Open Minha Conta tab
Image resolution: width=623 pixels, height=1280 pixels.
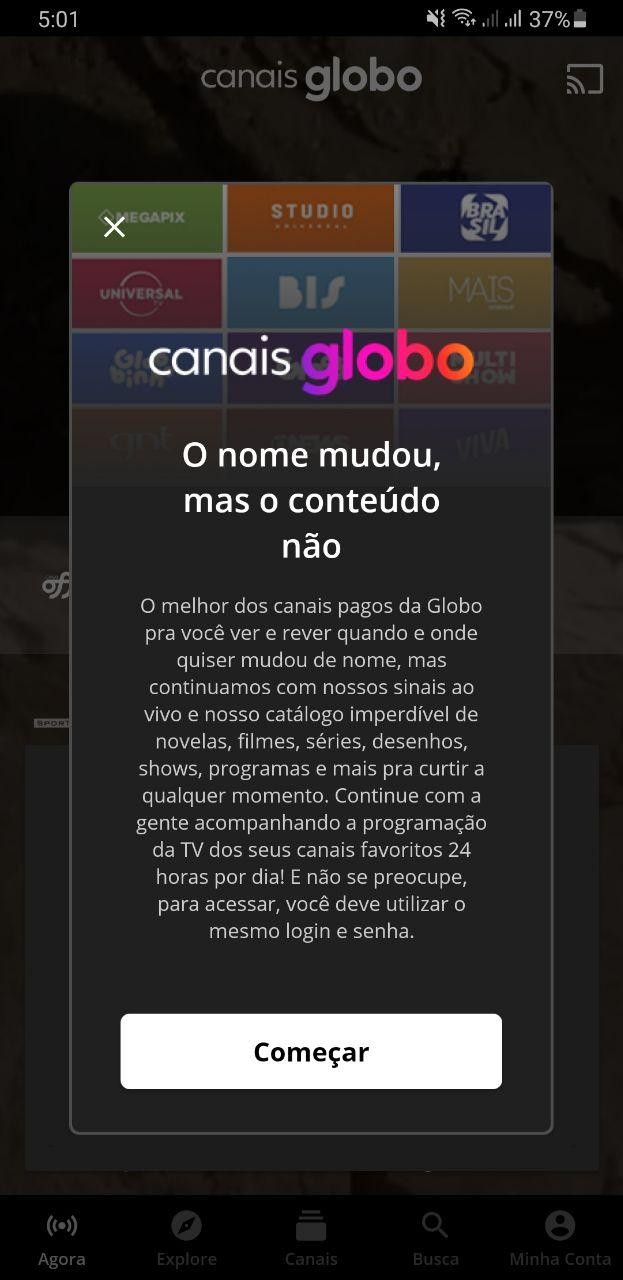click(560, 1238)
